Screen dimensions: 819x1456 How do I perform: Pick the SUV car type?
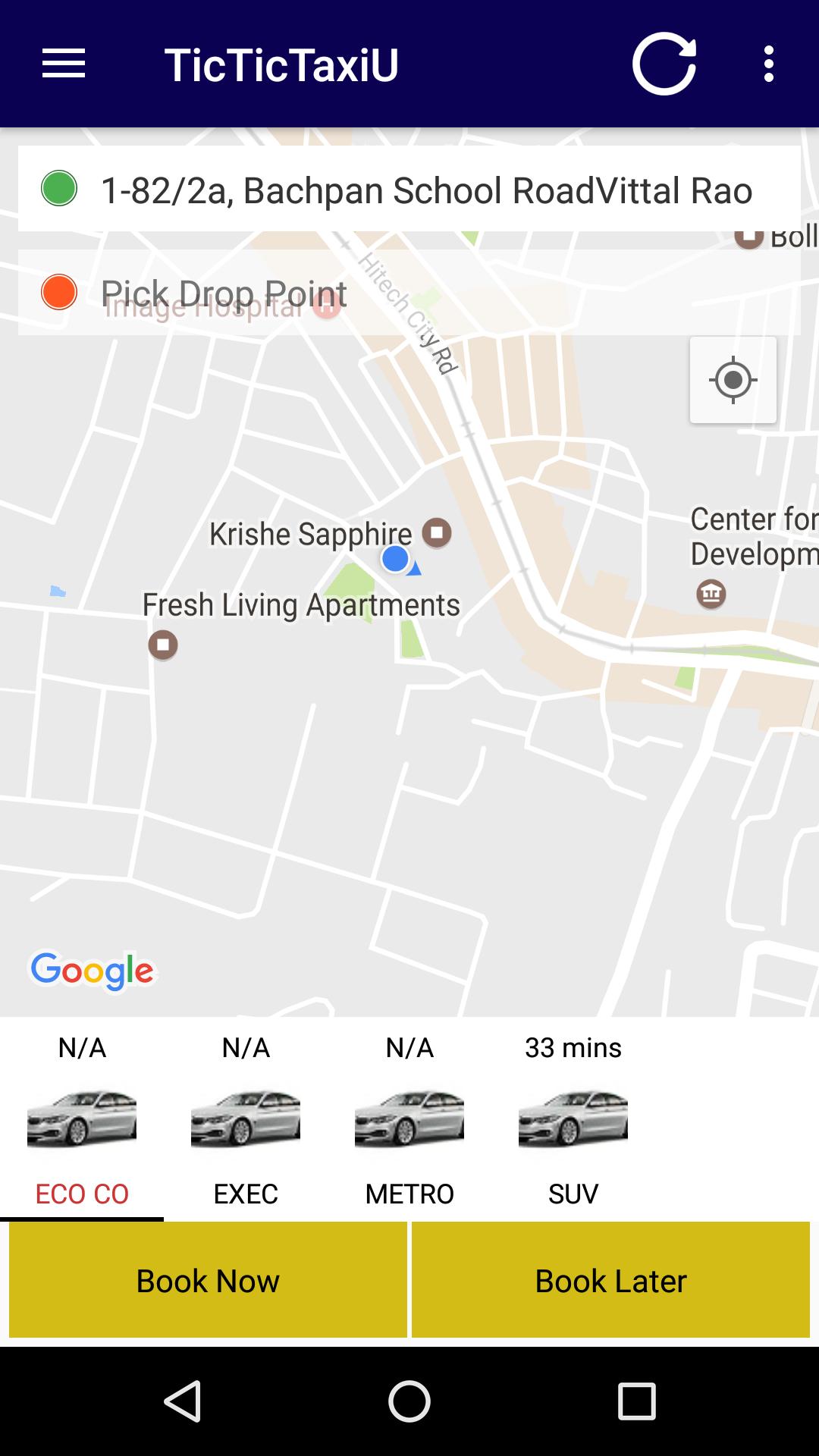[573, 1119]
